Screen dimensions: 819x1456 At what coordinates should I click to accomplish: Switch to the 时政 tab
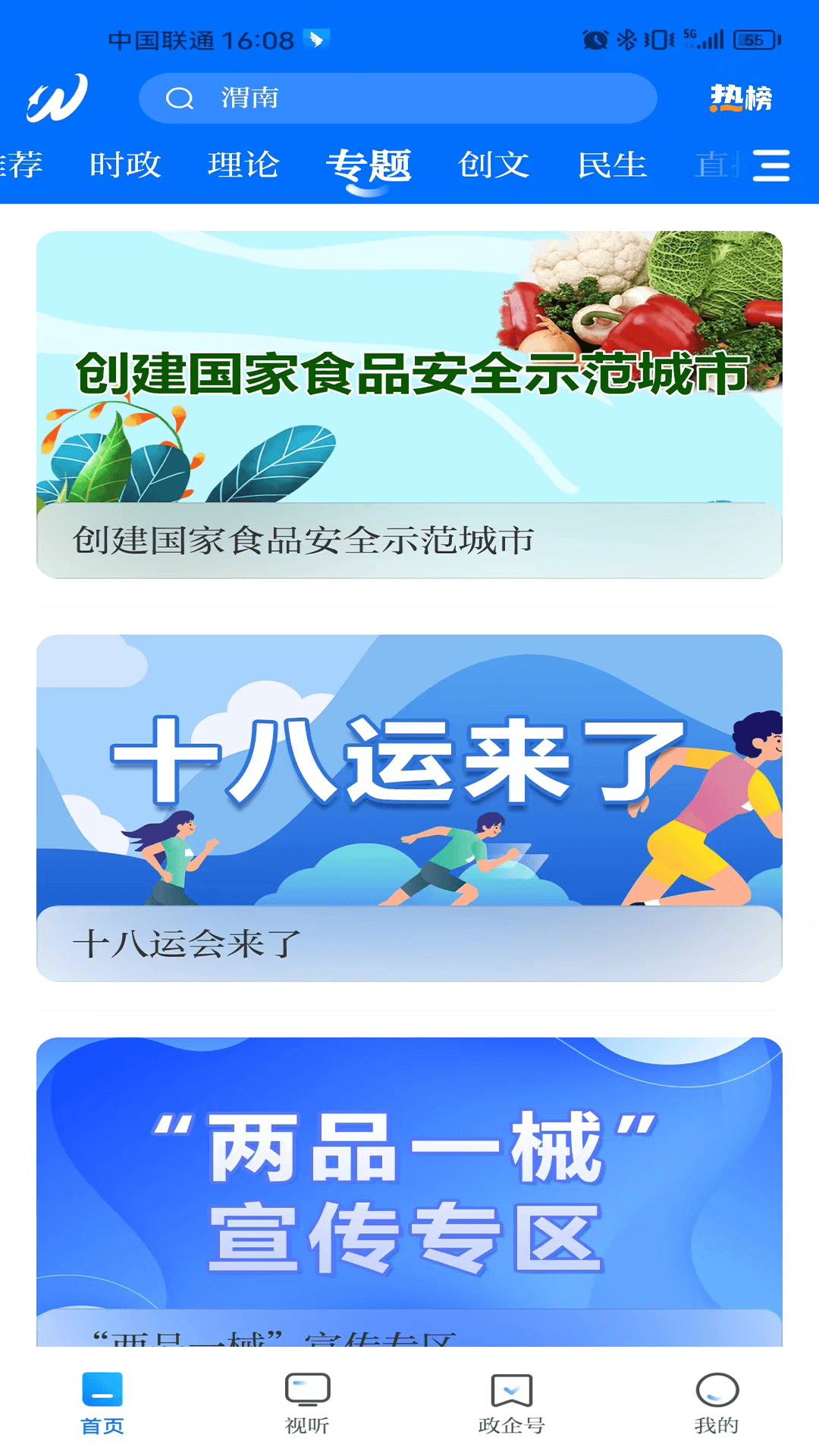[124, 165]
